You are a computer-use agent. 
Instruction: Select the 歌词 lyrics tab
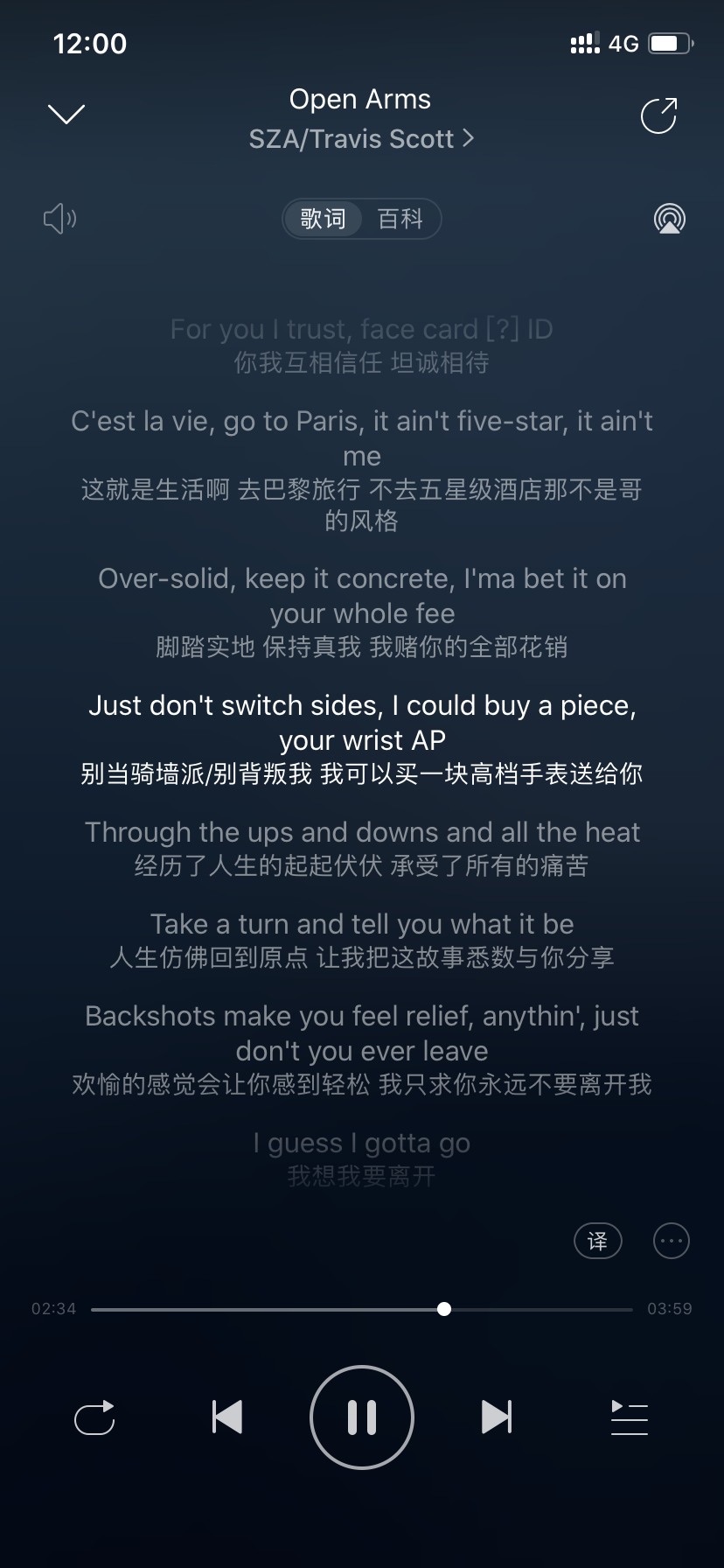pos(323,219)
